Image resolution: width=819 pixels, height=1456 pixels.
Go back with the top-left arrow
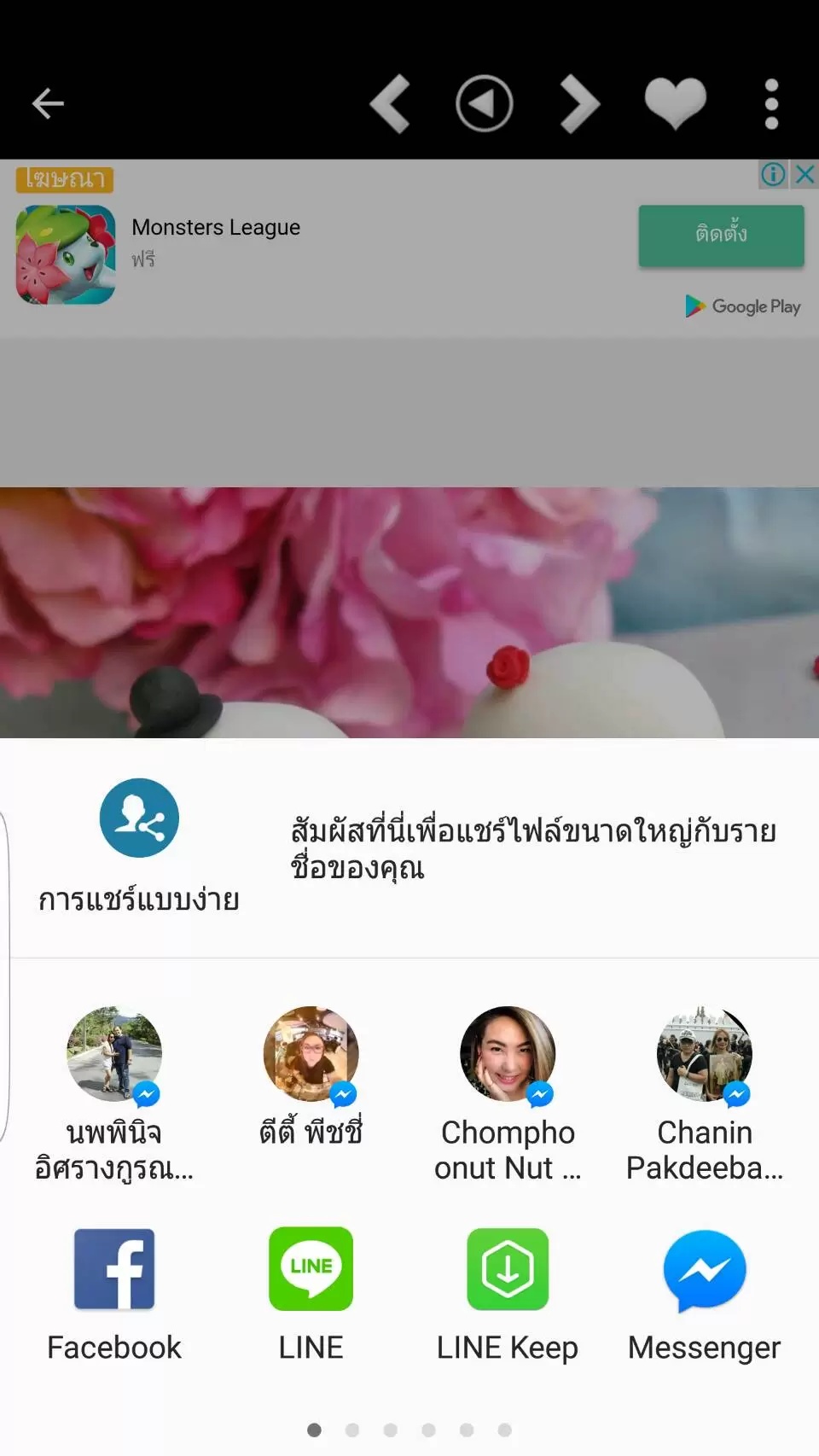tap(48, 104)
